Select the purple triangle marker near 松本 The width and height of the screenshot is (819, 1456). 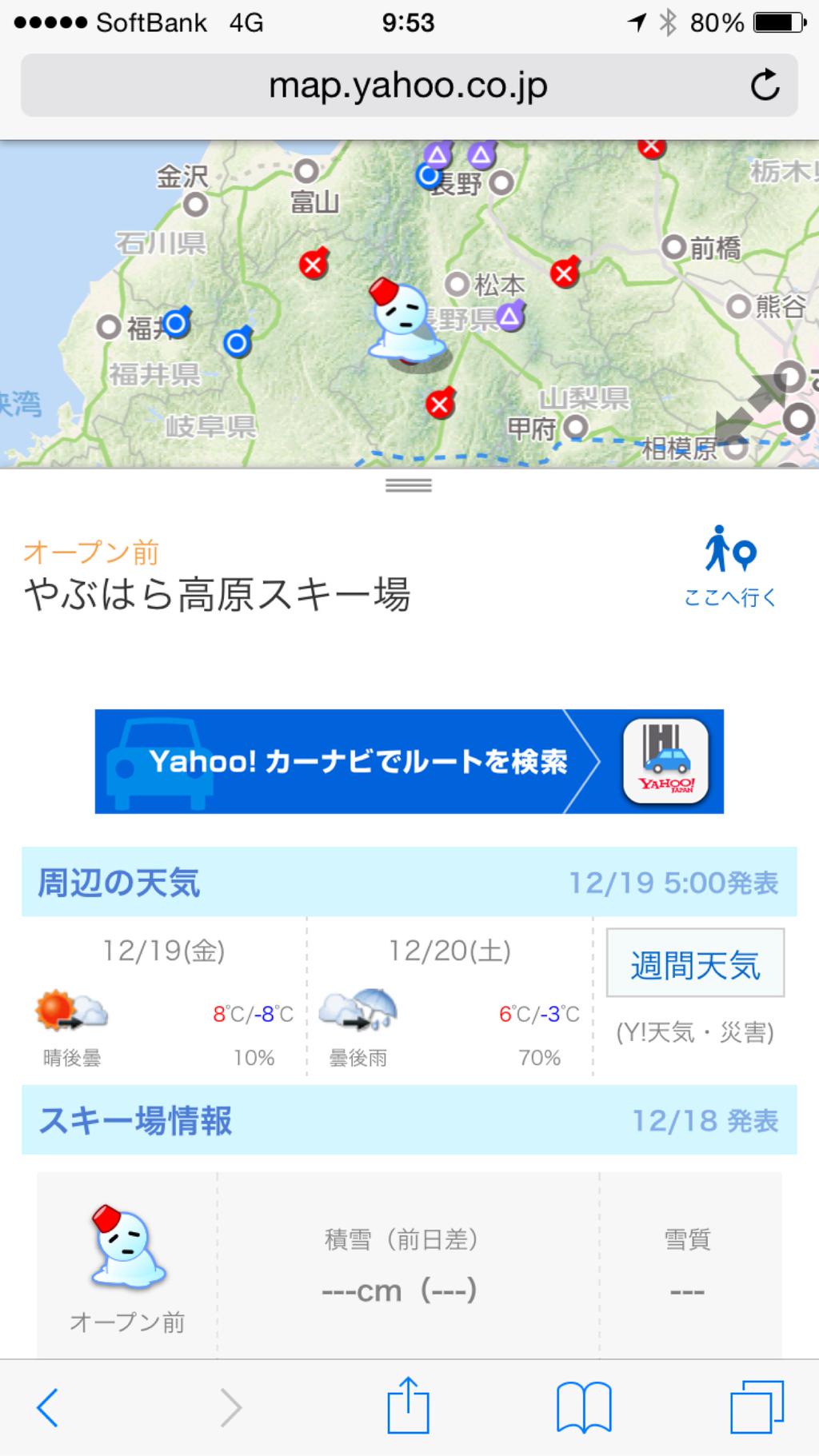pyautogui.click(x=510, y=317)
